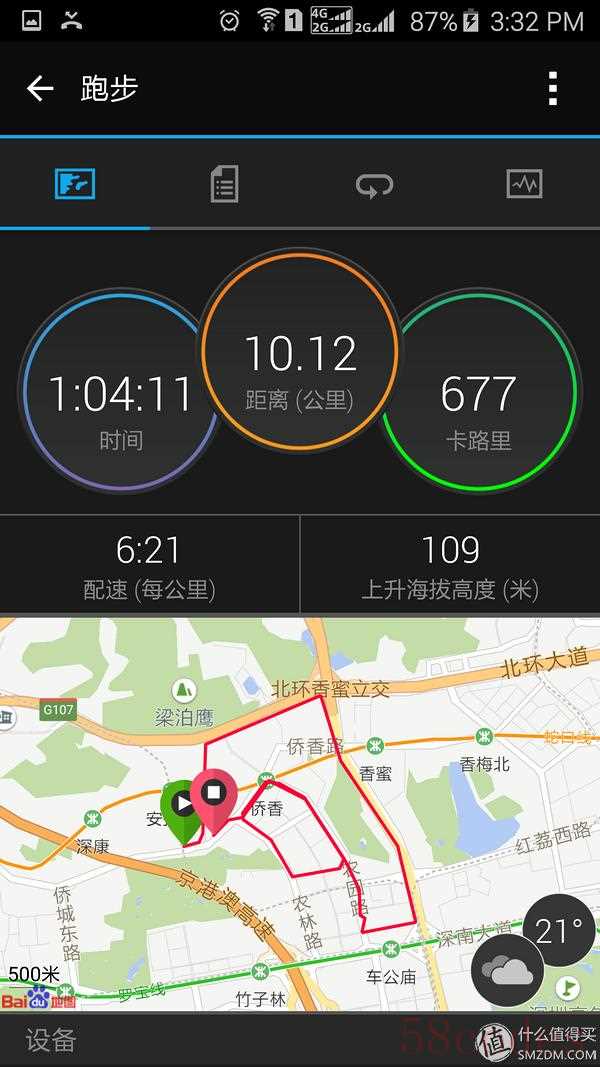600x1067 pixels.
Task: Open the 设备 section
Action: 52,1040
